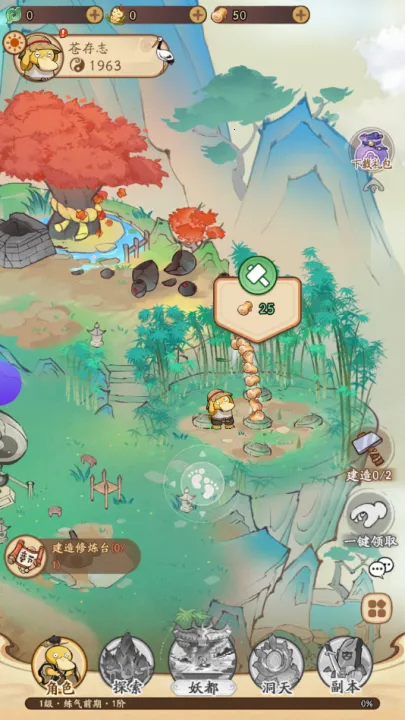Go to the 妖都 tab

tap(202, 662)
